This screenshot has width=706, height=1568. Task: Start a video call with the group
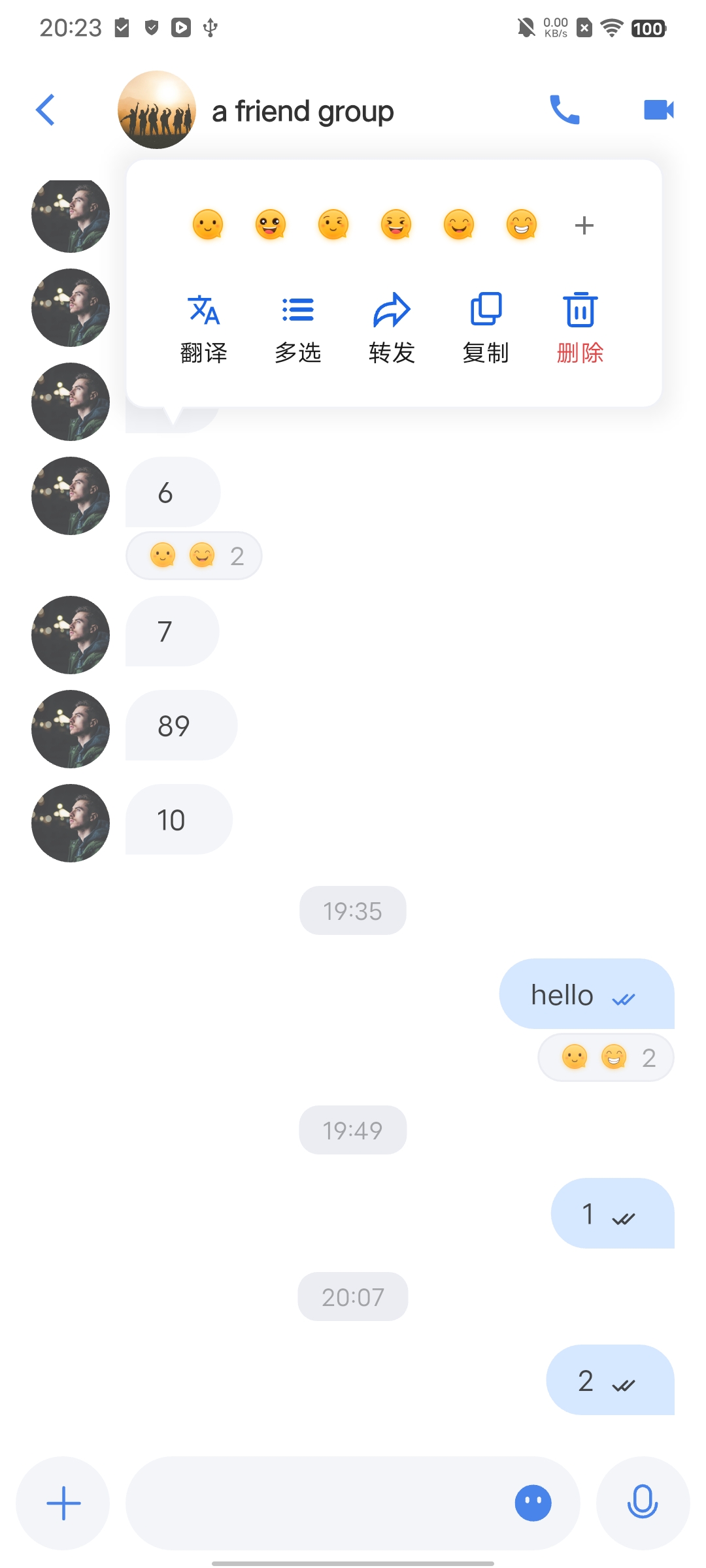658,110
